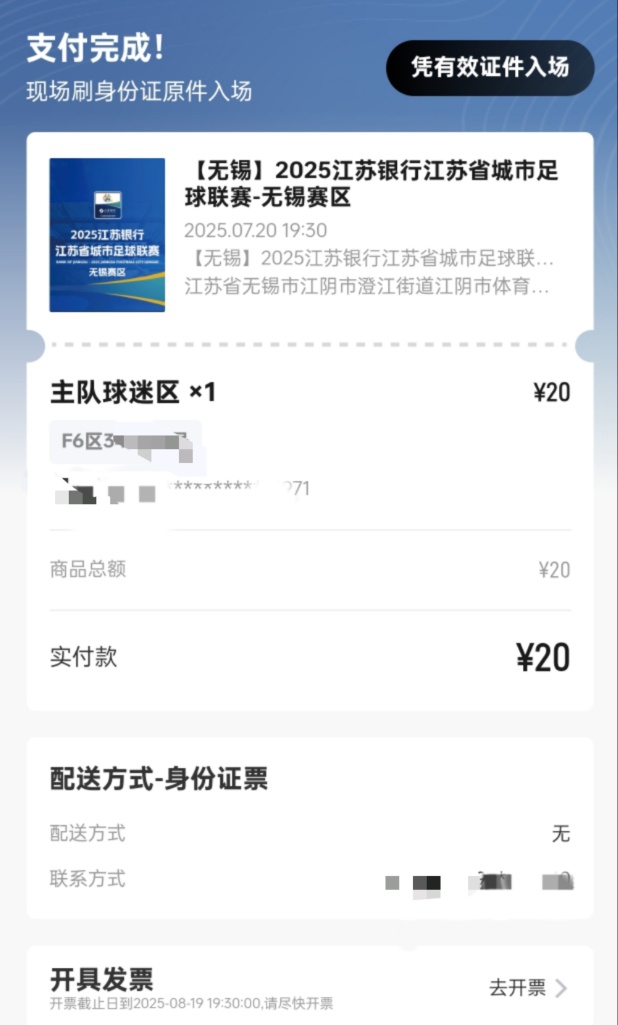Tap 去开票 to issue an invoice
The width and height of the screenshot is (618, 1025).
(x=528, y=988)
